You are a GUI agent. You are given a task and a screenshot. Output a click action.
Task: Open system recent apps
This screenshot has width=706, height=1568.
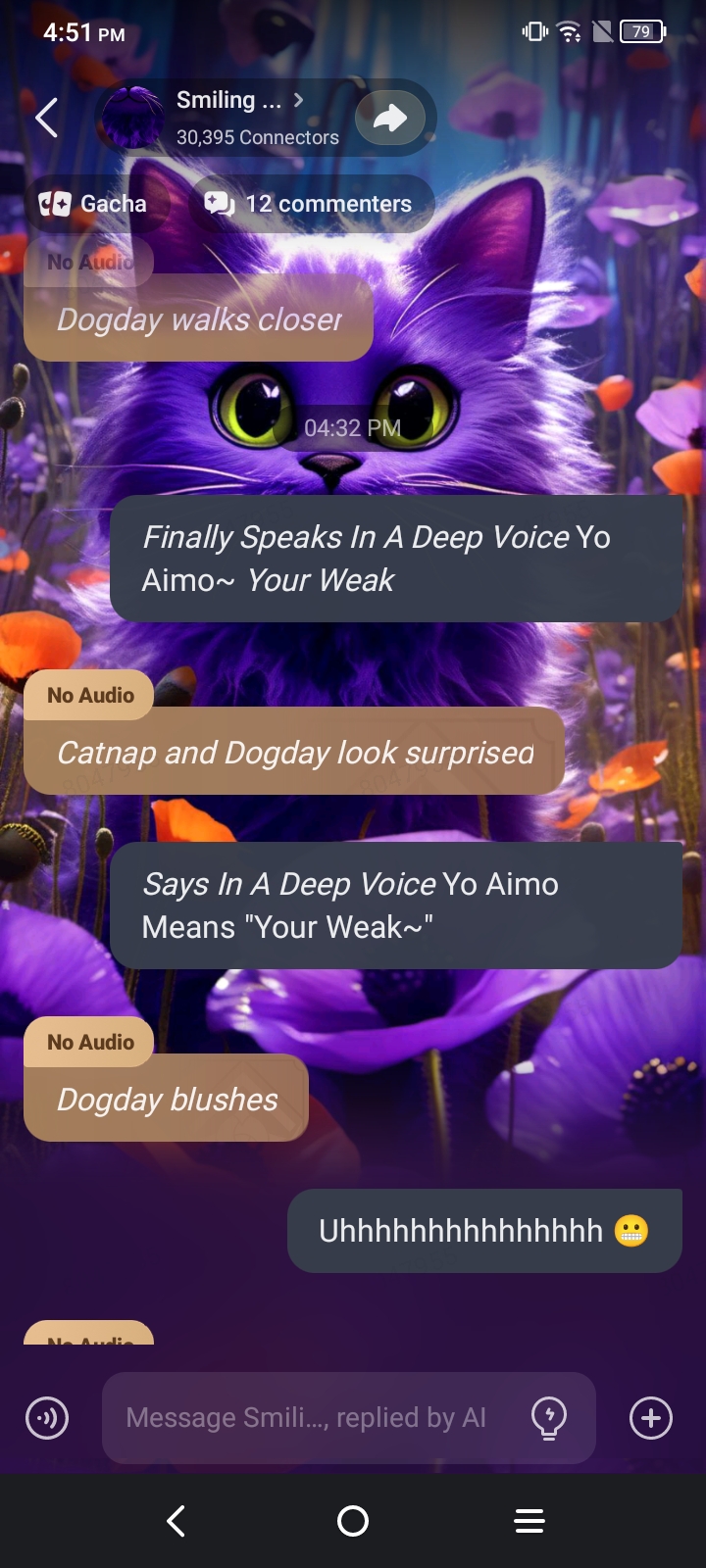coord(529,1521)
